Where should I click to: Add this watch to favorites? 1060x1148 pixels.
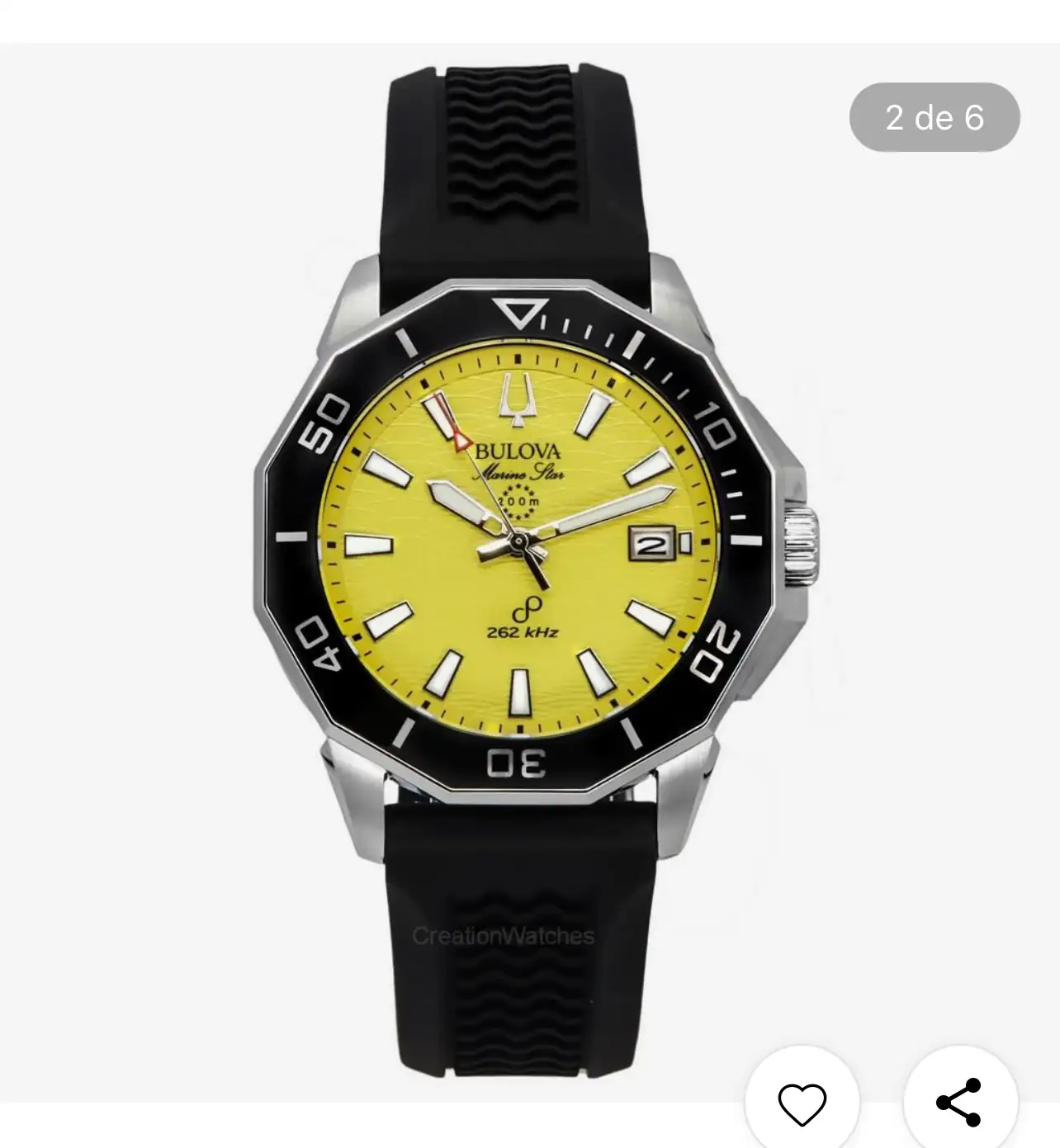click(802, 1103)
